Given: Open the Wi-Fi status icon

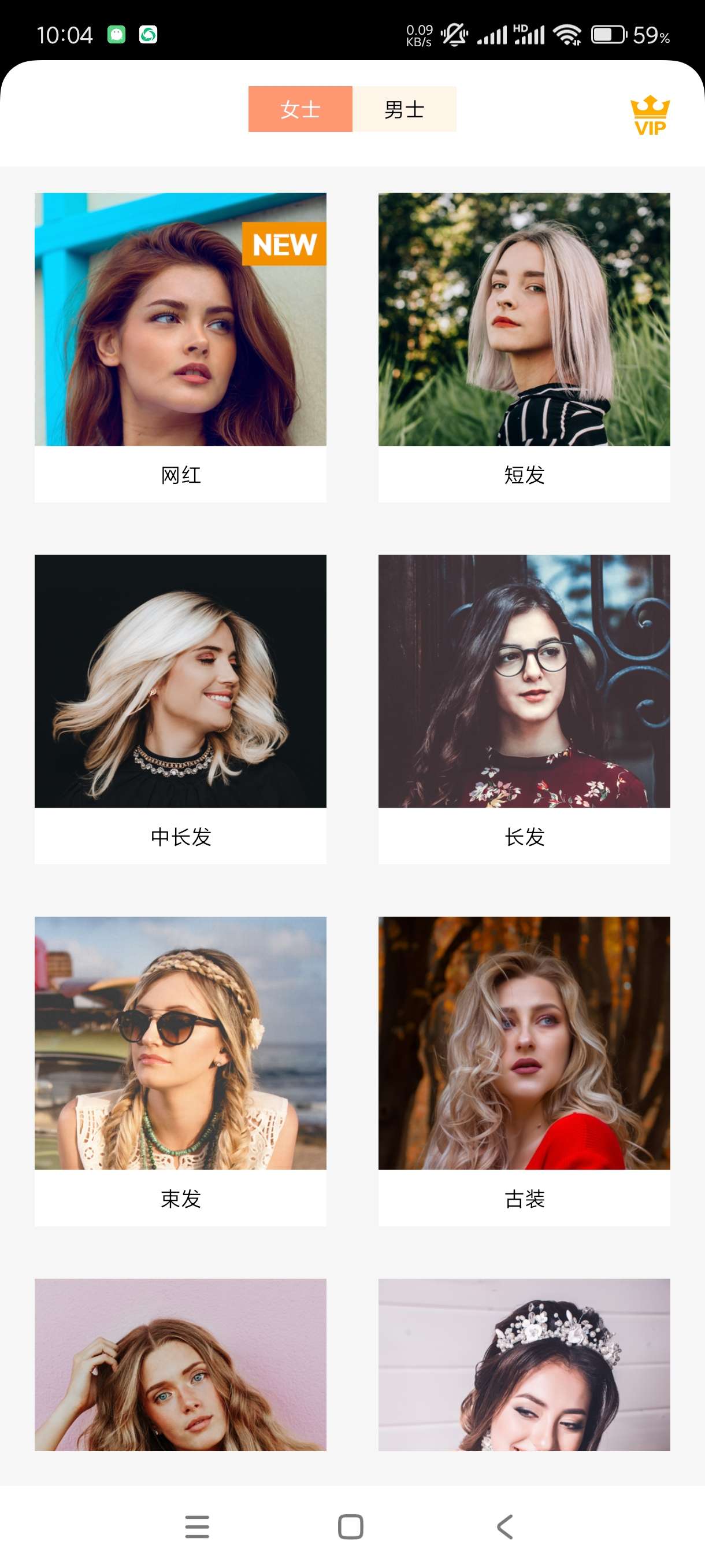Looking at the screenshot, I should click(567, 35).
